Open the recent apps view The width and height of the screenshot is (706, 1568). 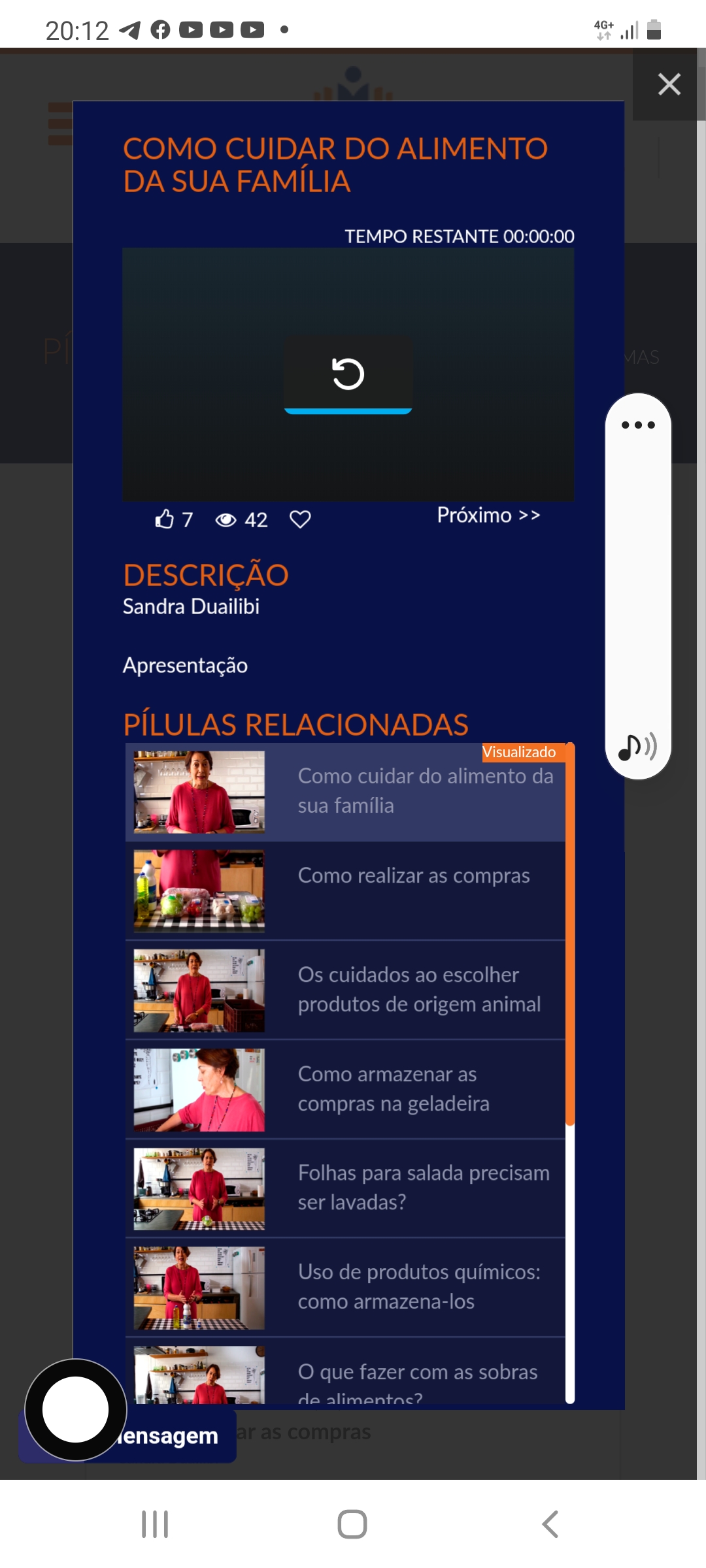click(x=155, y=1524)
